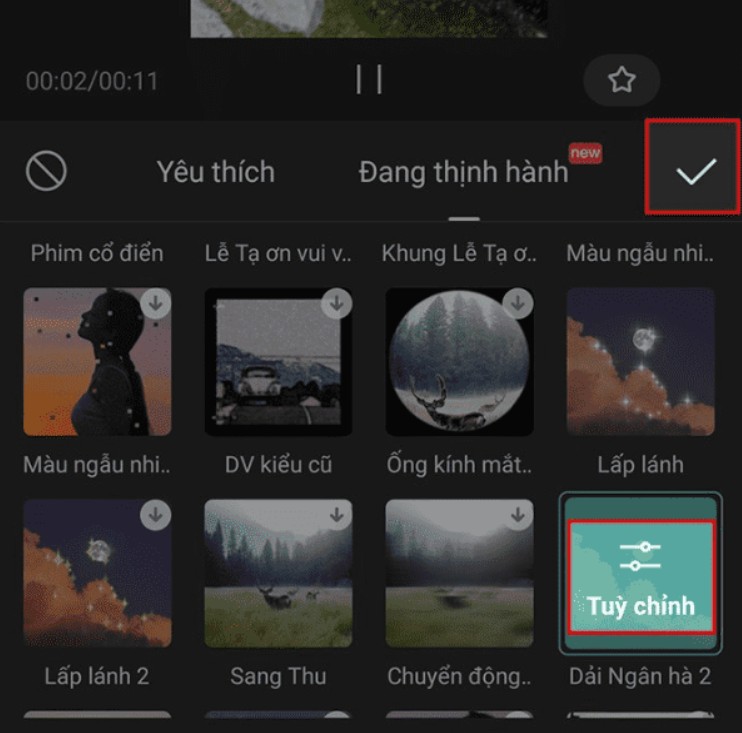Remove the effect with the none icon
The width and height of the screenshot is (742, 733).
coord(46,172)
